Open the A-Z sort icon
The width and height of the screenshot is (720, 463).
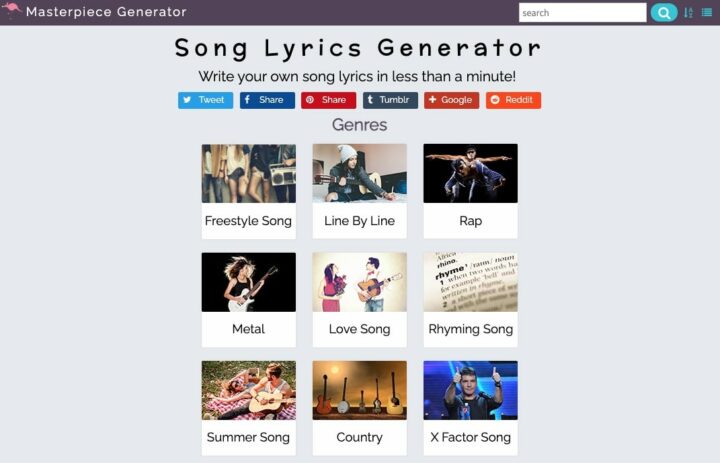tap(688, 13)
